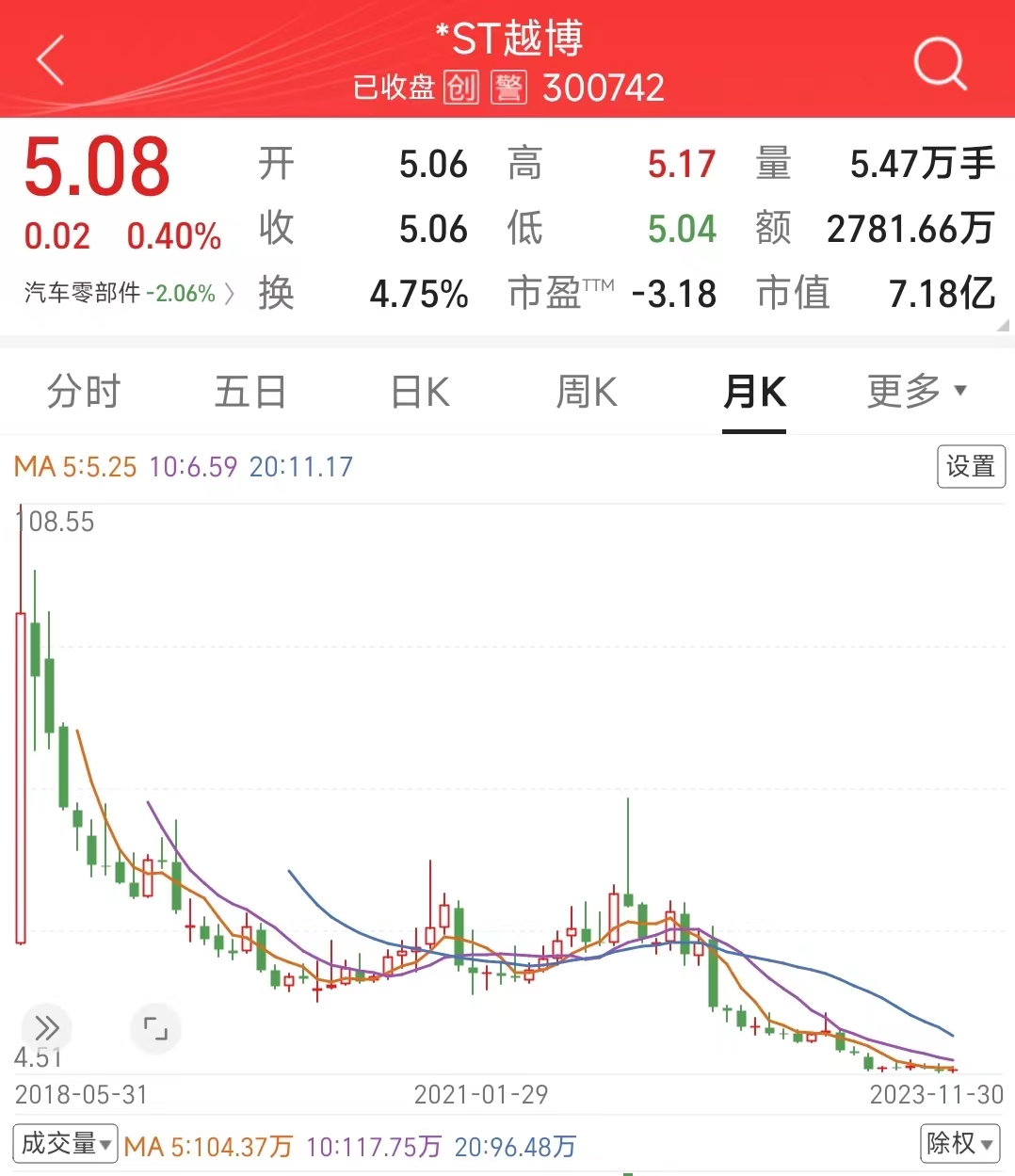Switch to the 五日 five-day tab
Image resolution: width=1015 pixels, height=1176 pixels.
[250, 392]
